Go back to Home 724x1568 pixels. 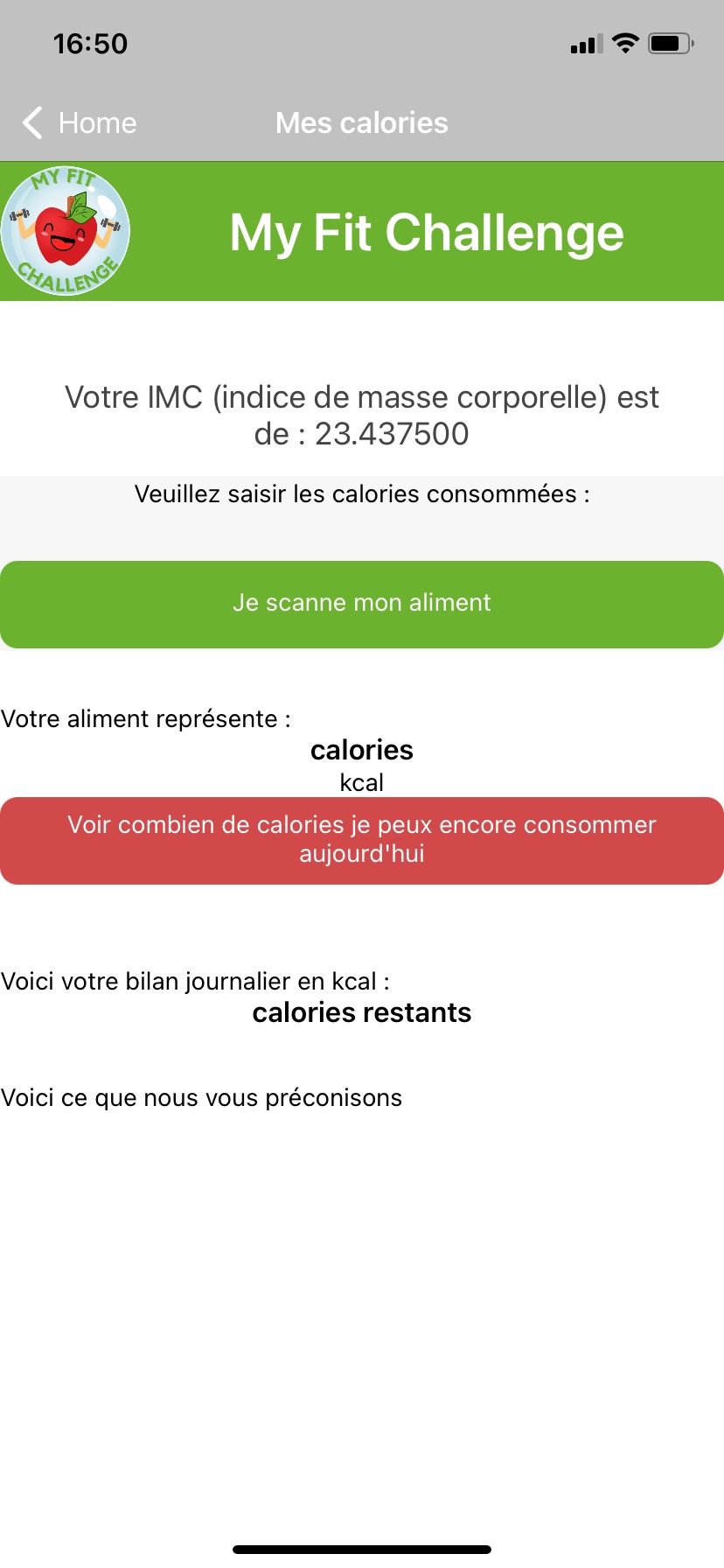pyautogui.click(x=80, y=123)
